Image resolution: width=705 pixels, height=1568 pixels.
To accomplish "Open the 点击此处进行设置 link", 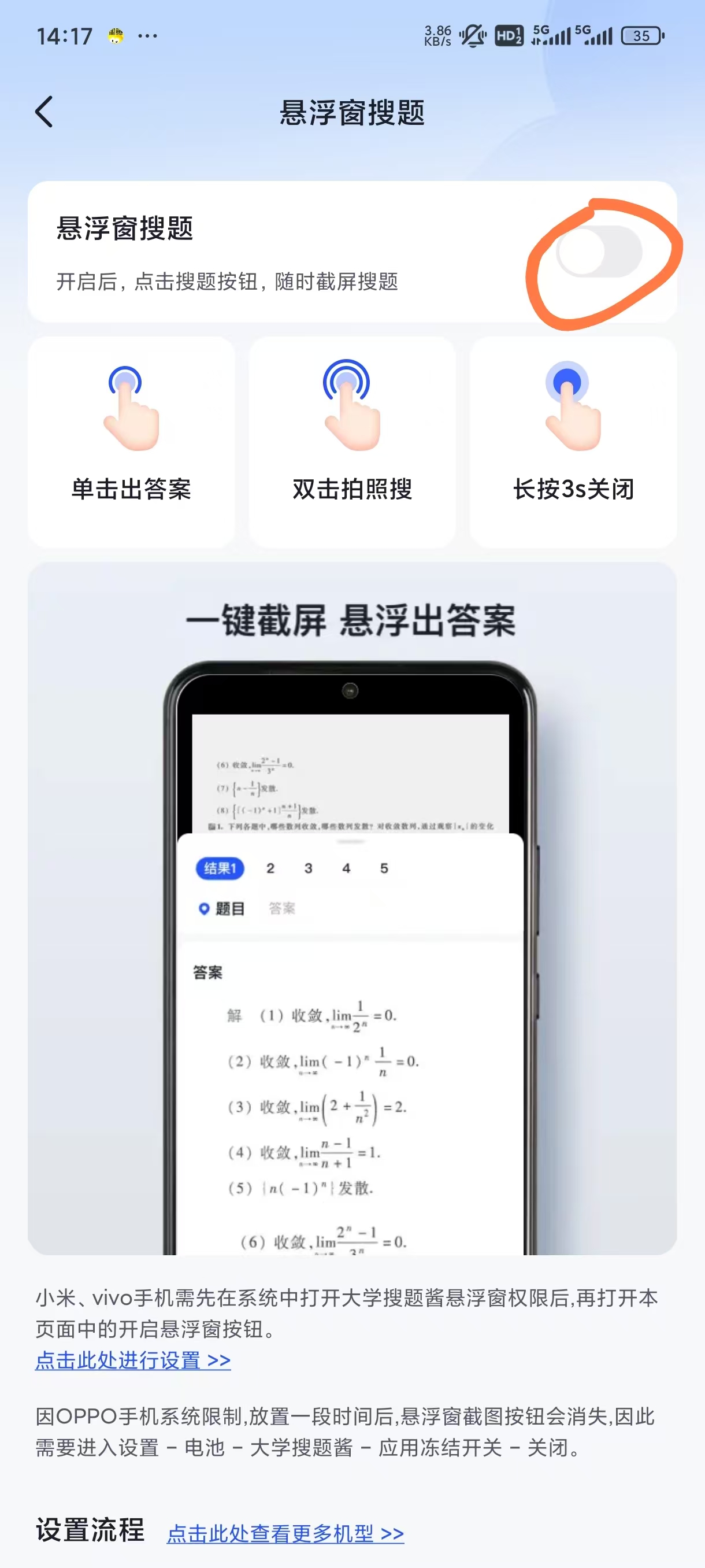I will 132,1360.
